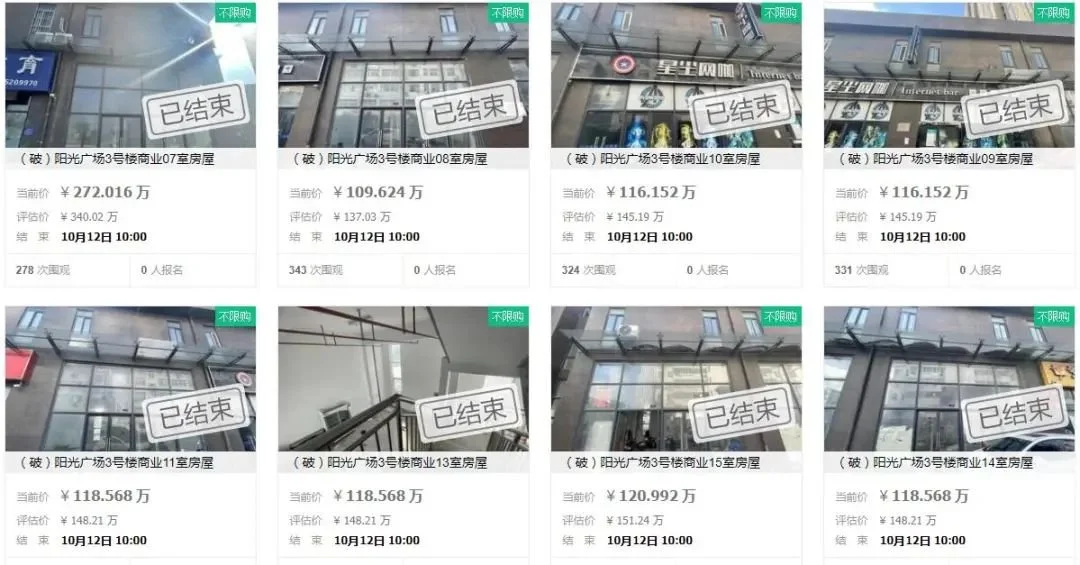The height and width of the screenshot is (565, 1080).
Task: Open the 阳光广场3号楼商业07室房屋 listing
Action: [119, 159]
